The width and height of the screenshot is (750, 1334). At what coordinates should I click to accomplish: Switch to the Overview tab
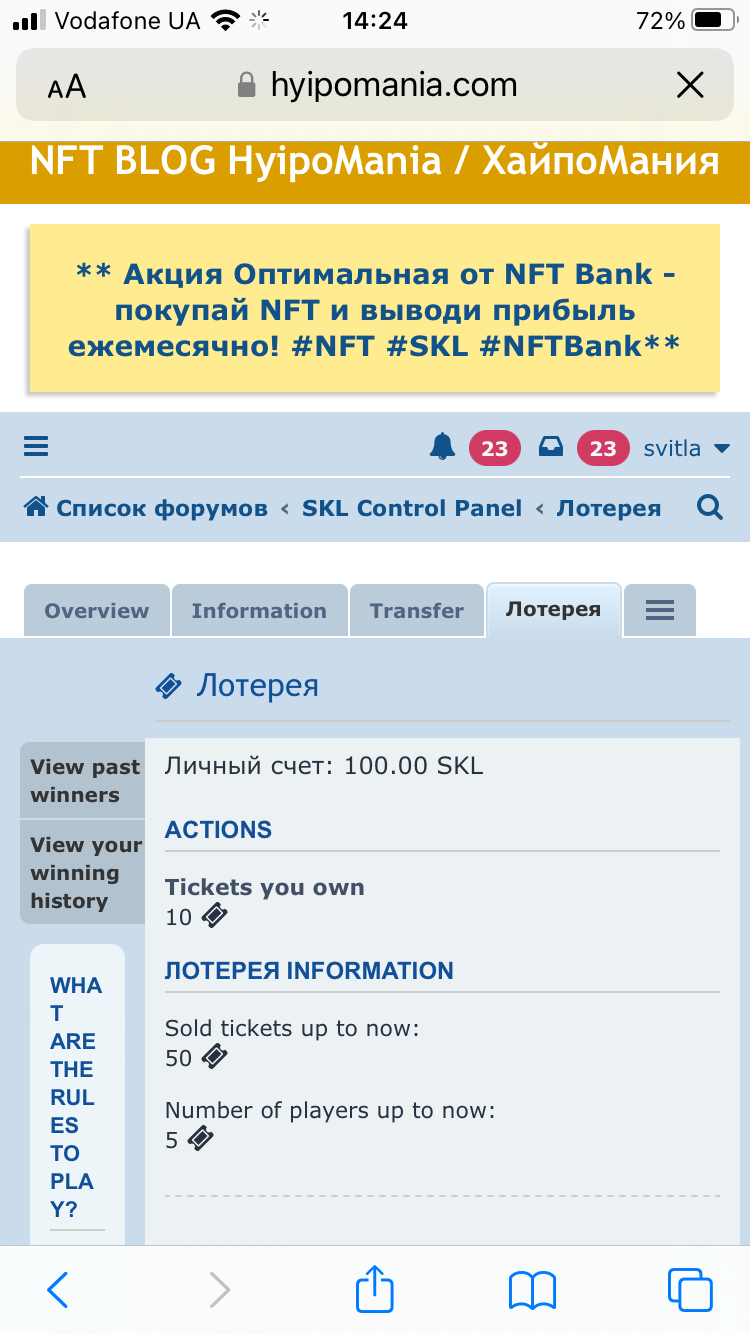tap(96, 611)
